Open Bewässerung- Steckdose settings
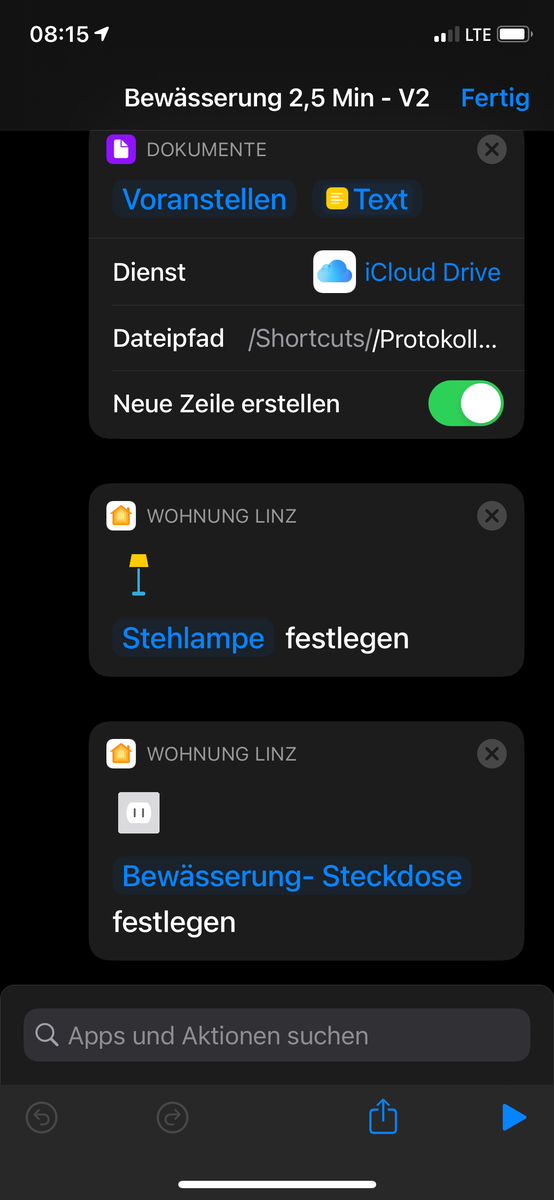The height and width of the screenshot is (1200, 554). [x=292, y=876]
